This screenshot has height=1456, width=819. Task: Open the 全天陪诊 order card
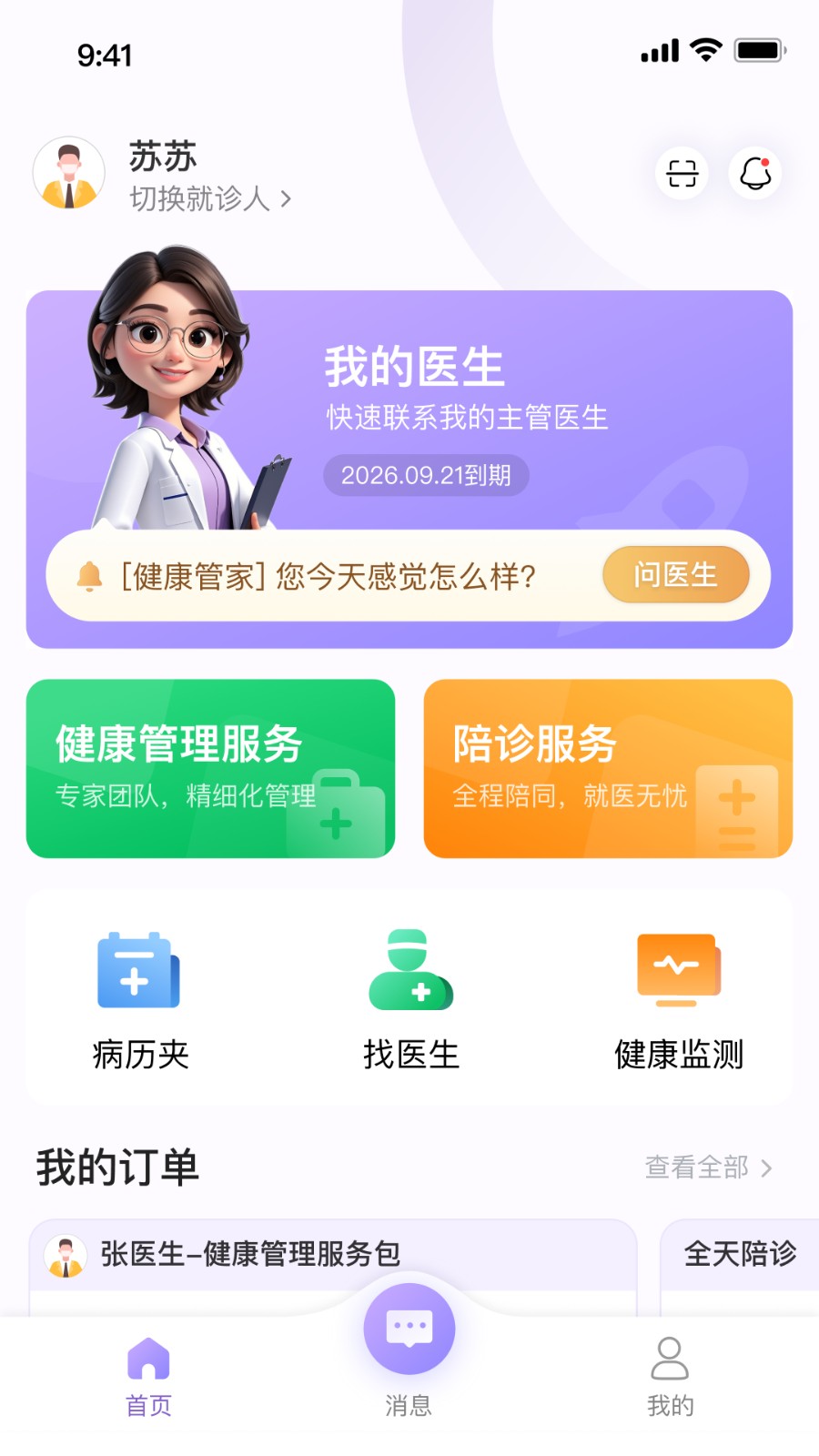click(x=740, y=1269)
